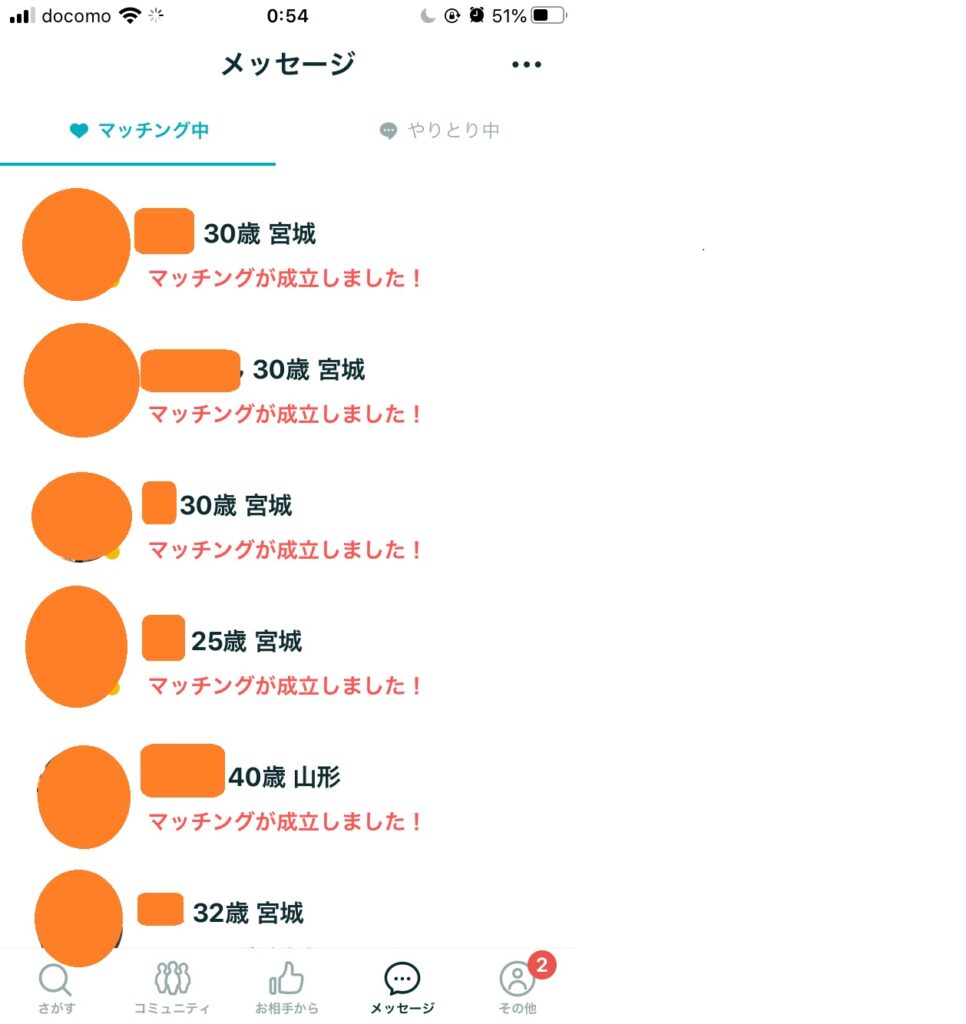966x1024 pixels.
Task: Switch to the やりとり中 tab
Action: (440, 131)
